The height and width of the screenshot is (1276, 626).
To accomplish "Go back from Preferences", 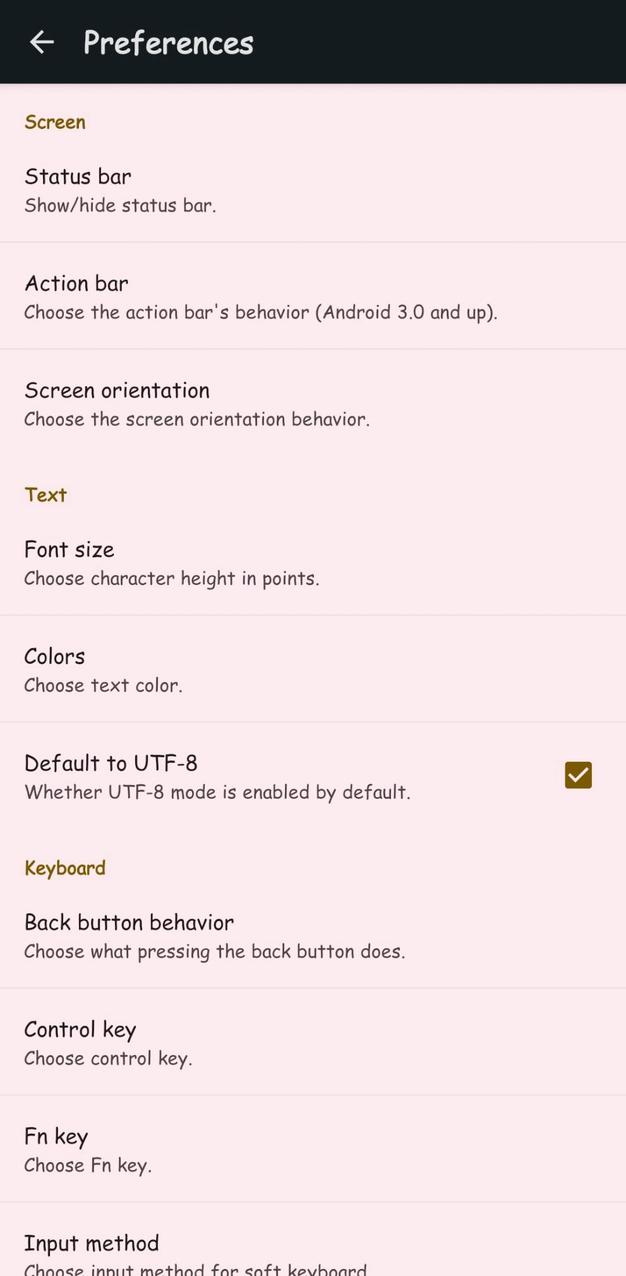I will tap(41, 42).
